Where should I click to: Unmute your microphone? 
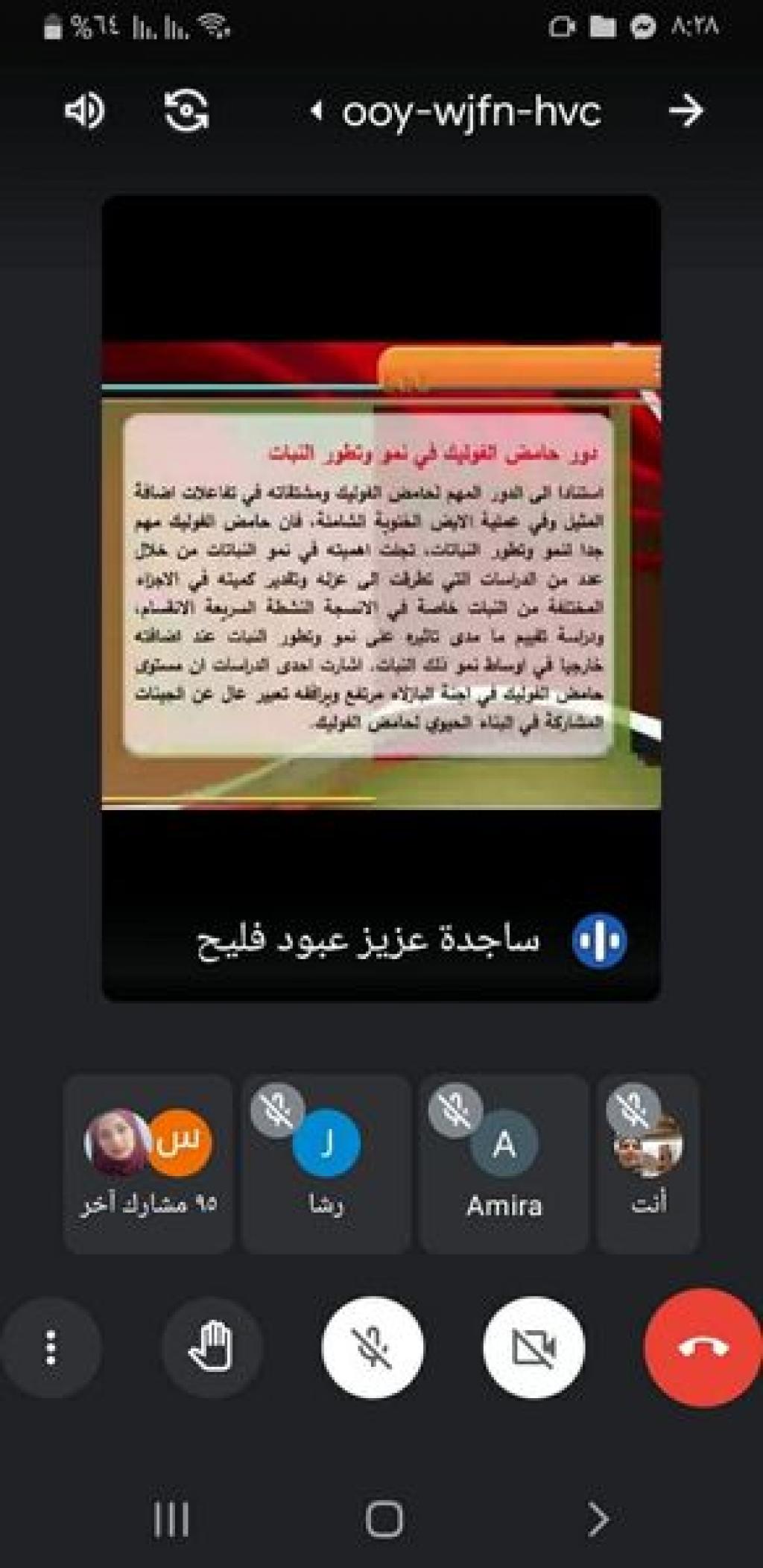(x=373, y=1347)
